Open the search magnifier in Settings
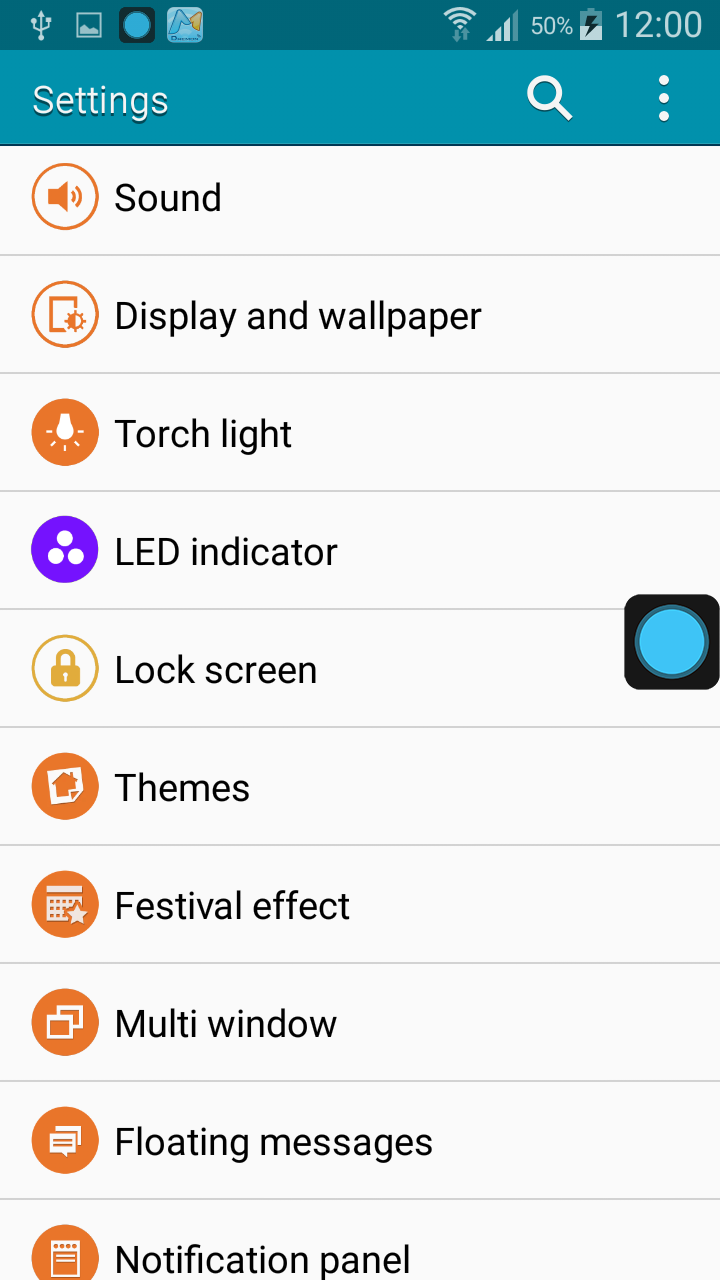This screenshot has height=1280, width=720. pyautogui.click(x=549, y=98)
